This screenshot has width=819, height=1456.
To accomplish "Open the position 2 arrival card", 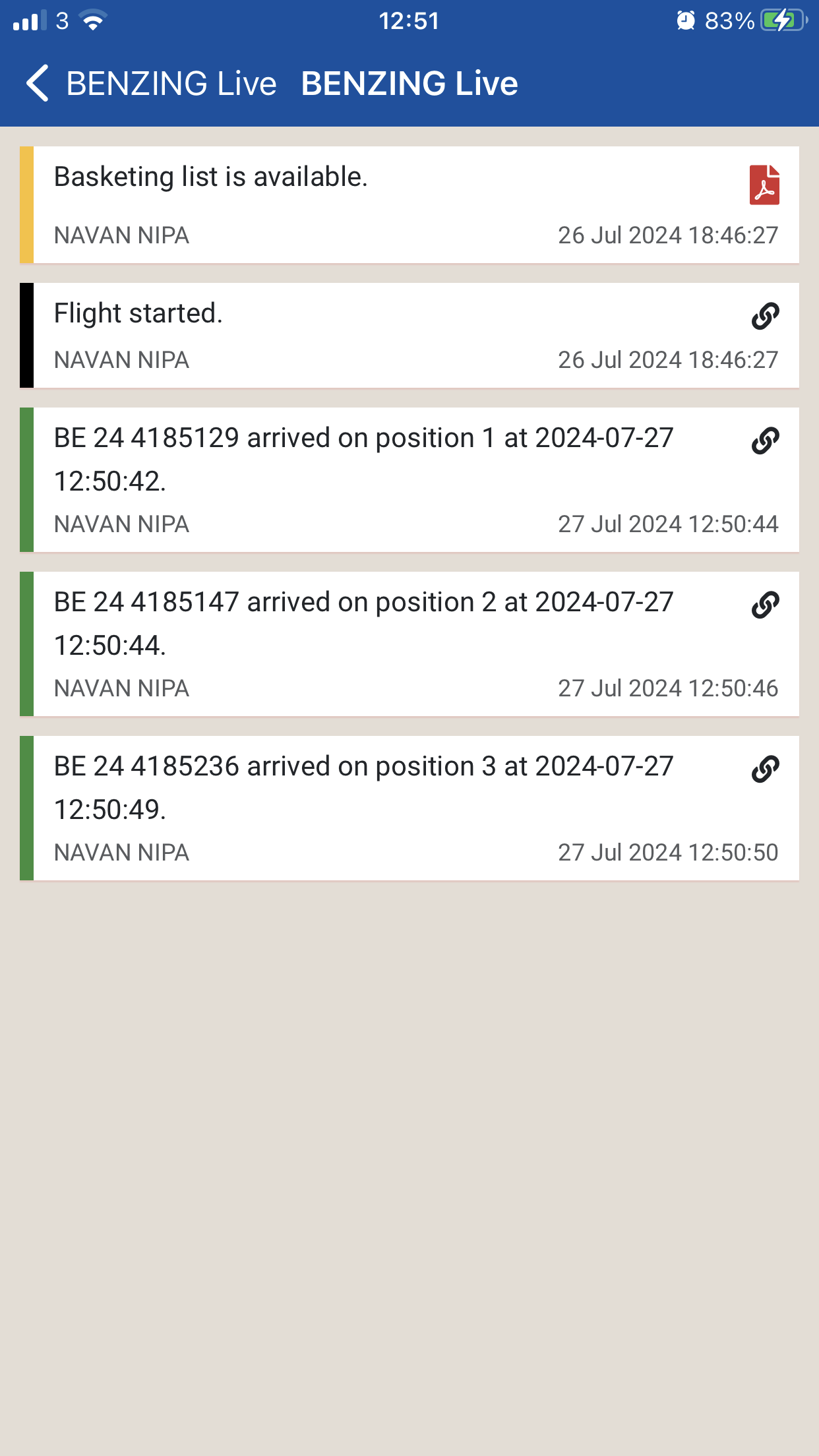I will [x=409, y=644].
